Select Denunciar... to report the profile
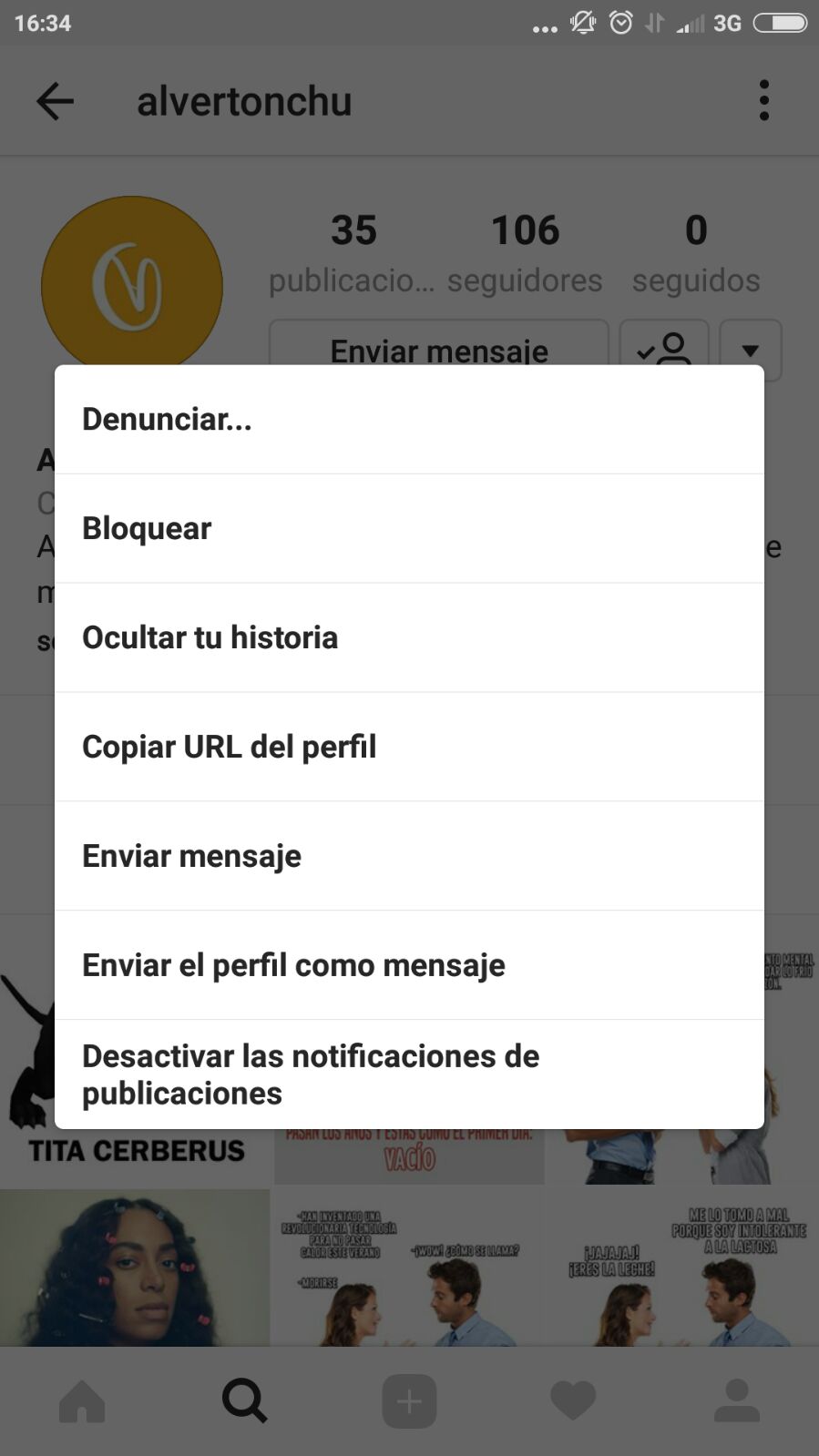Image resolution: width=819 pixels, height=1456 pixels. [x=409, y=419]
